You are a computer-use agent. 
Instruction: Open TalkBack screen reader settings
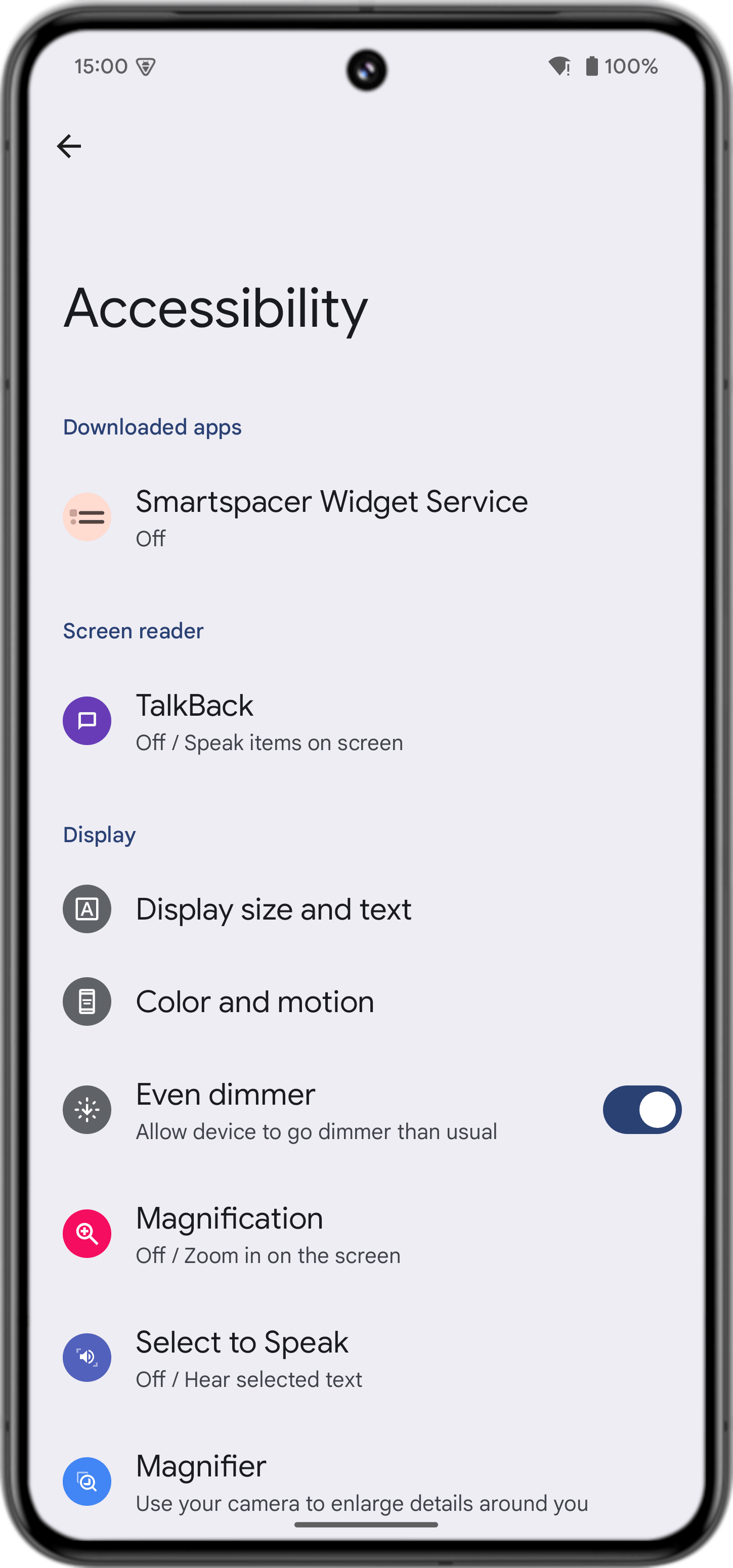tap(268, 721)
